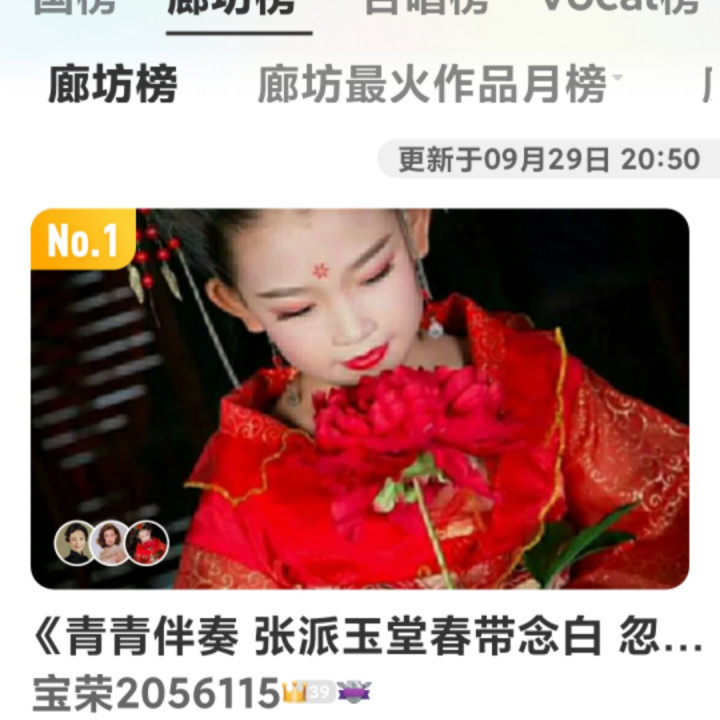This screenshot has height=720, width=720.
Task: Tap the three listener avatars on the cover
Action: coord(111,543)
